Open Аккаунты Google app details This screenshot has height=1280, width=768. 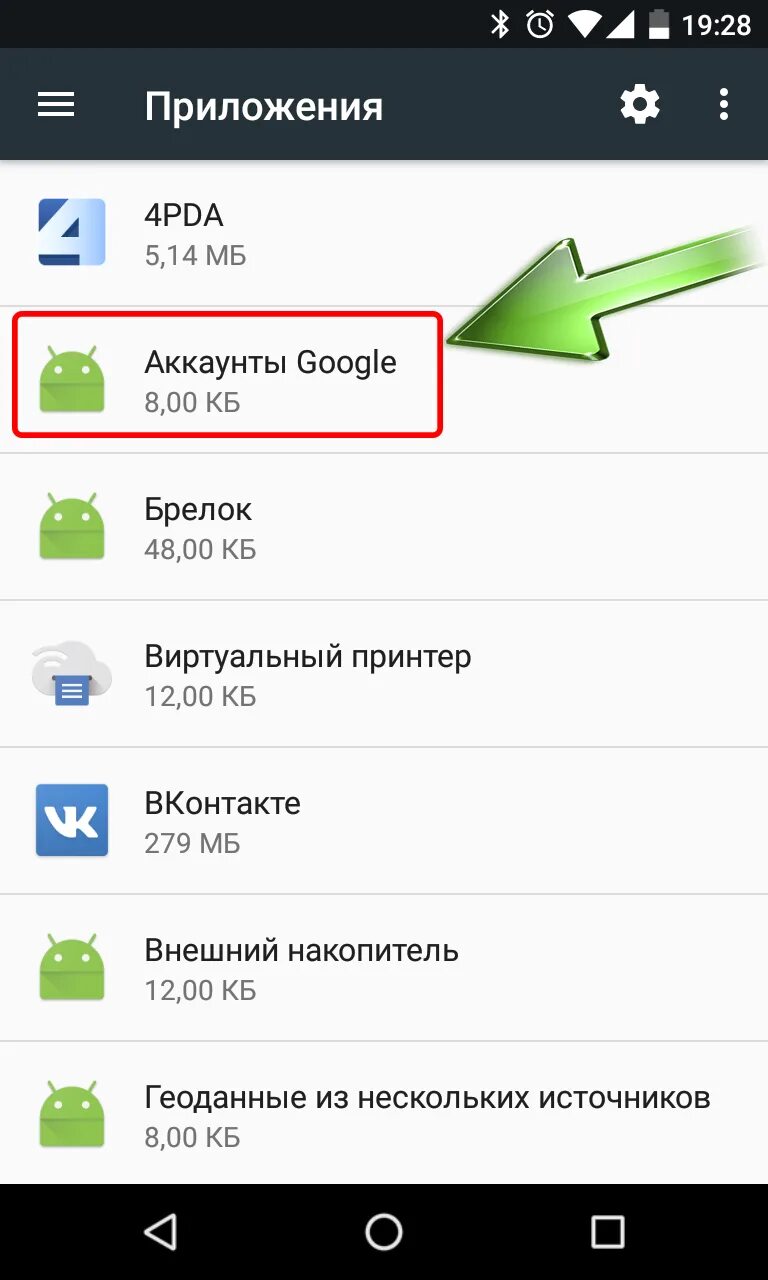click(384, 380)
